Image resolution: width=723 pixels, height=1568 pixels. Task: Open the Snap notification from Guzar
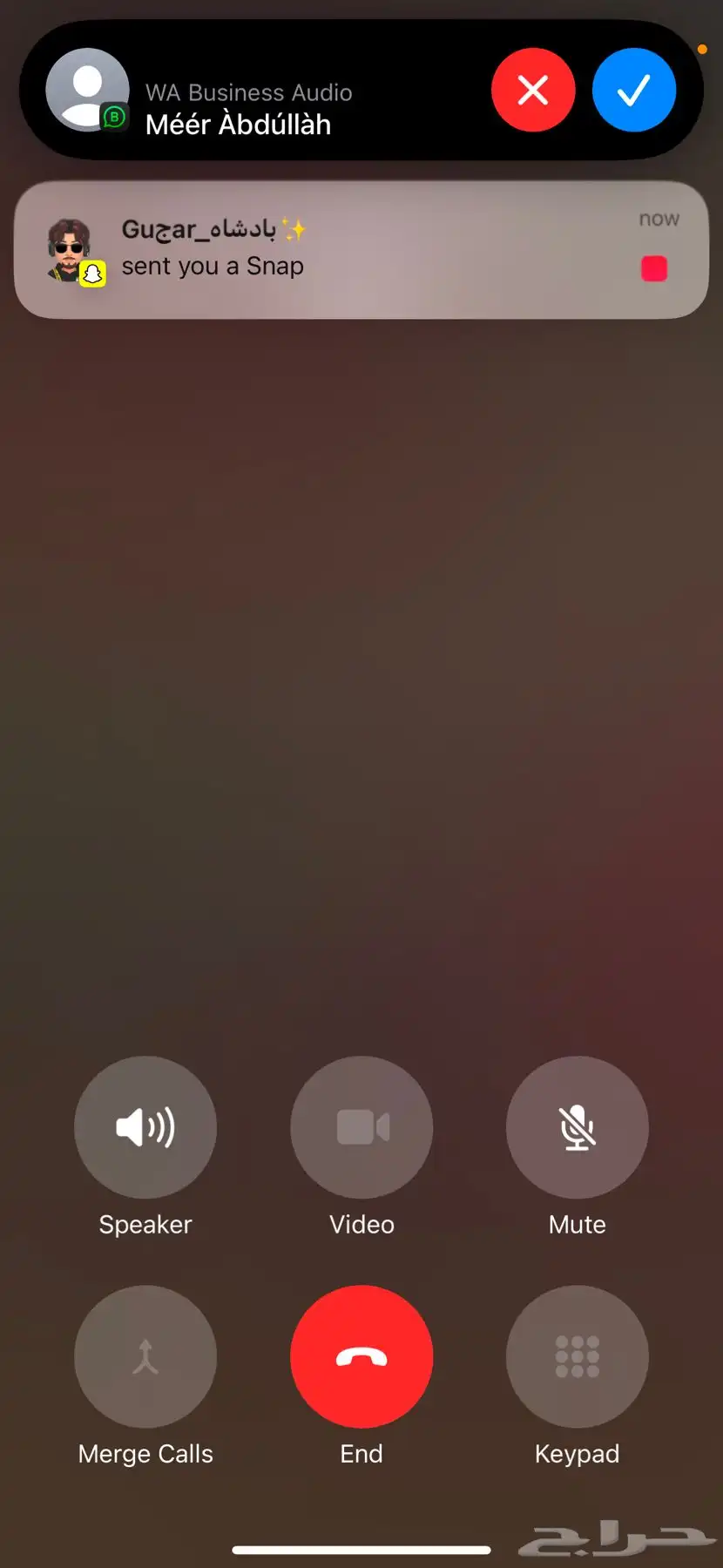361,250
